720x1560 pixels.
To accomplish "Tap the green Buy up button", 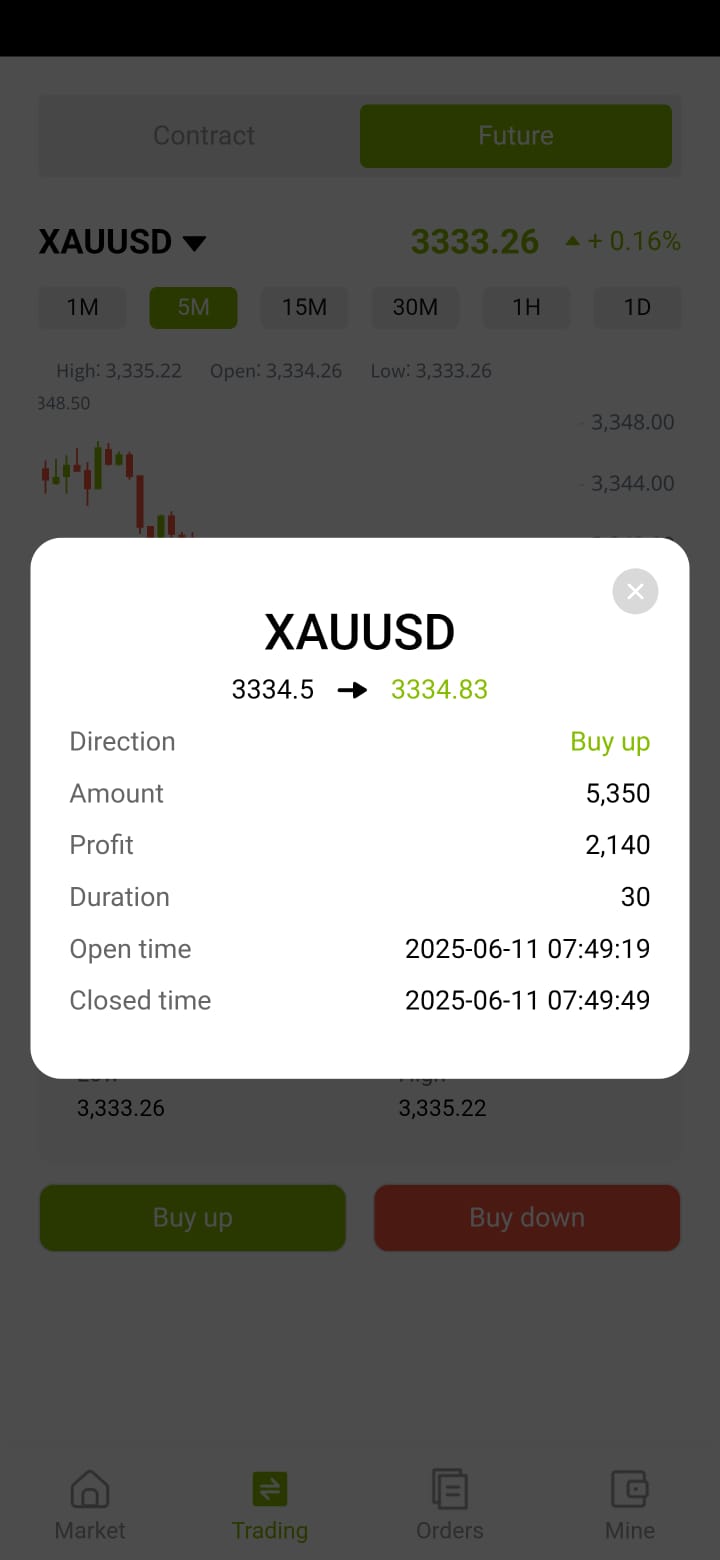I will (x=193, y=1218).
